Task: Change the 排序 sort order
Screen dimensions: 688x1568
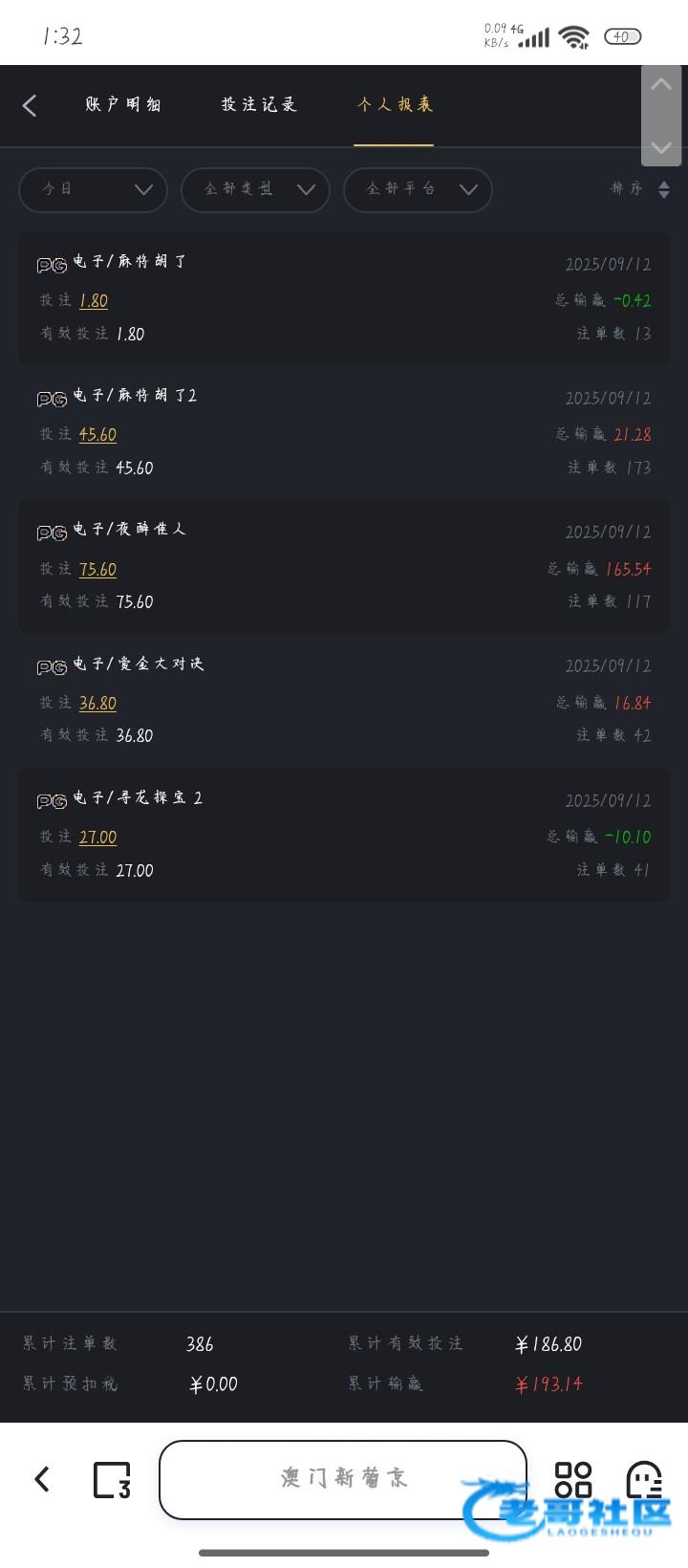Action: [x=640, y=189]
